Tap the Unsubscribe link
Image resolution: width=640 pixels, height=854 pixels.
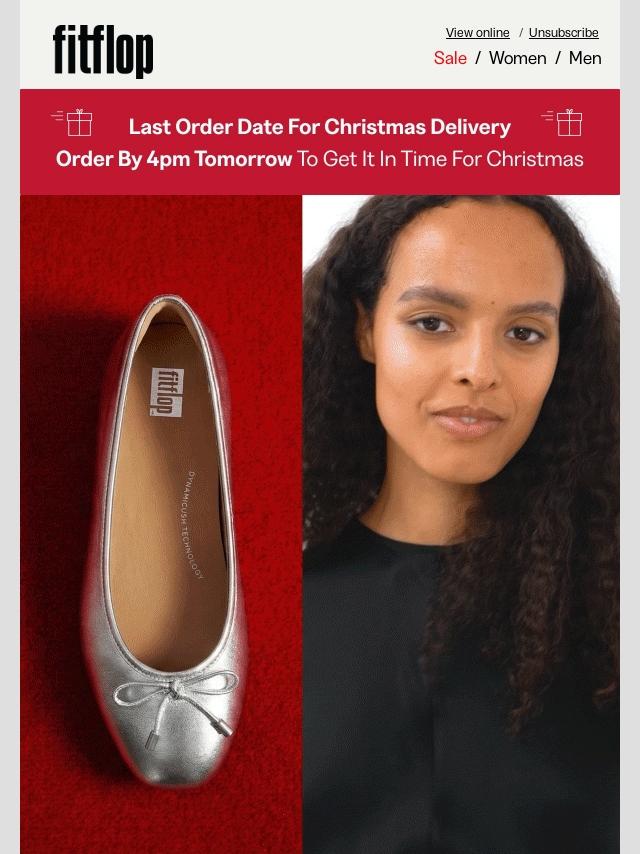click(x=563, y=33)
